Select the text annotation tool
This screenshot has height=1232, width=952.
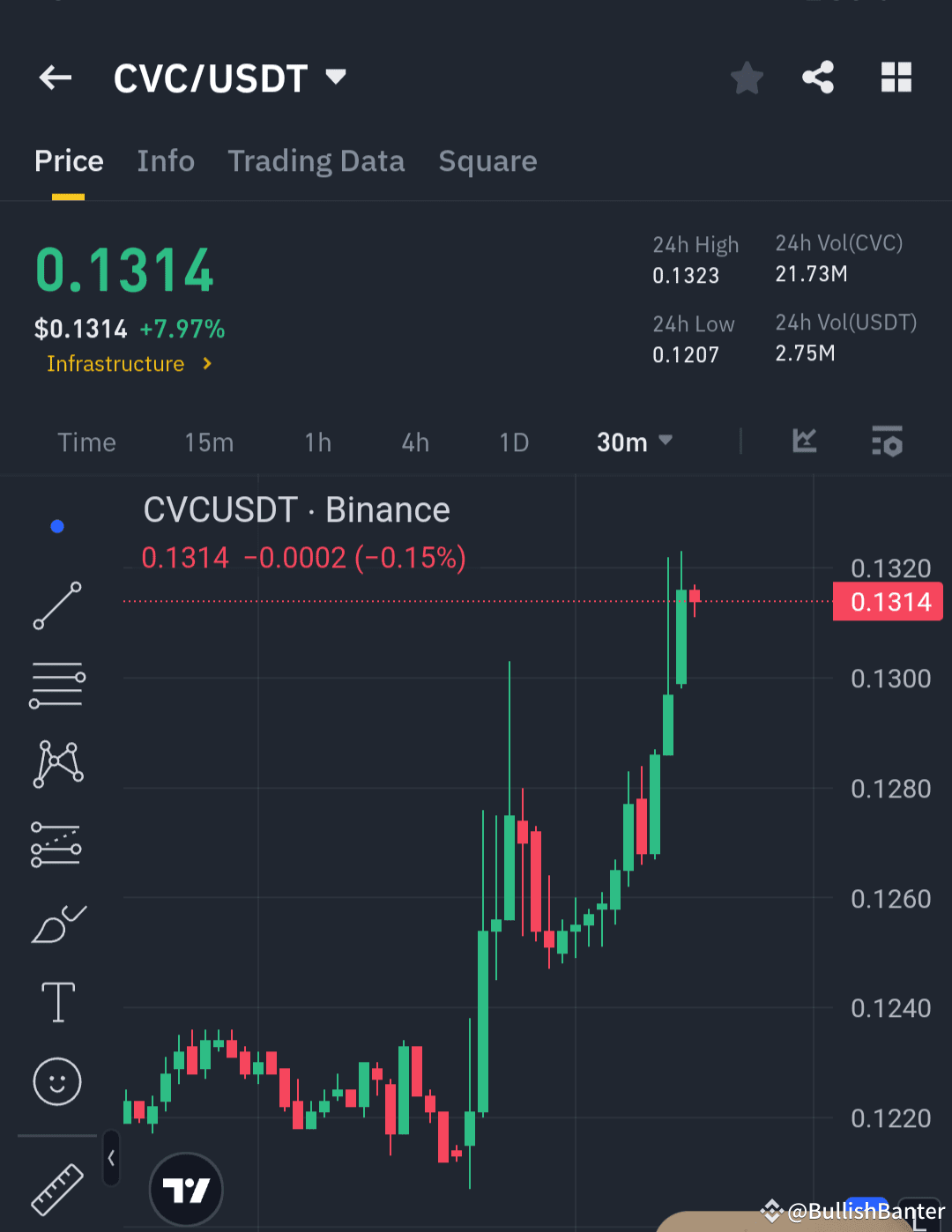pyautogui.click(x=56, y=1002)
